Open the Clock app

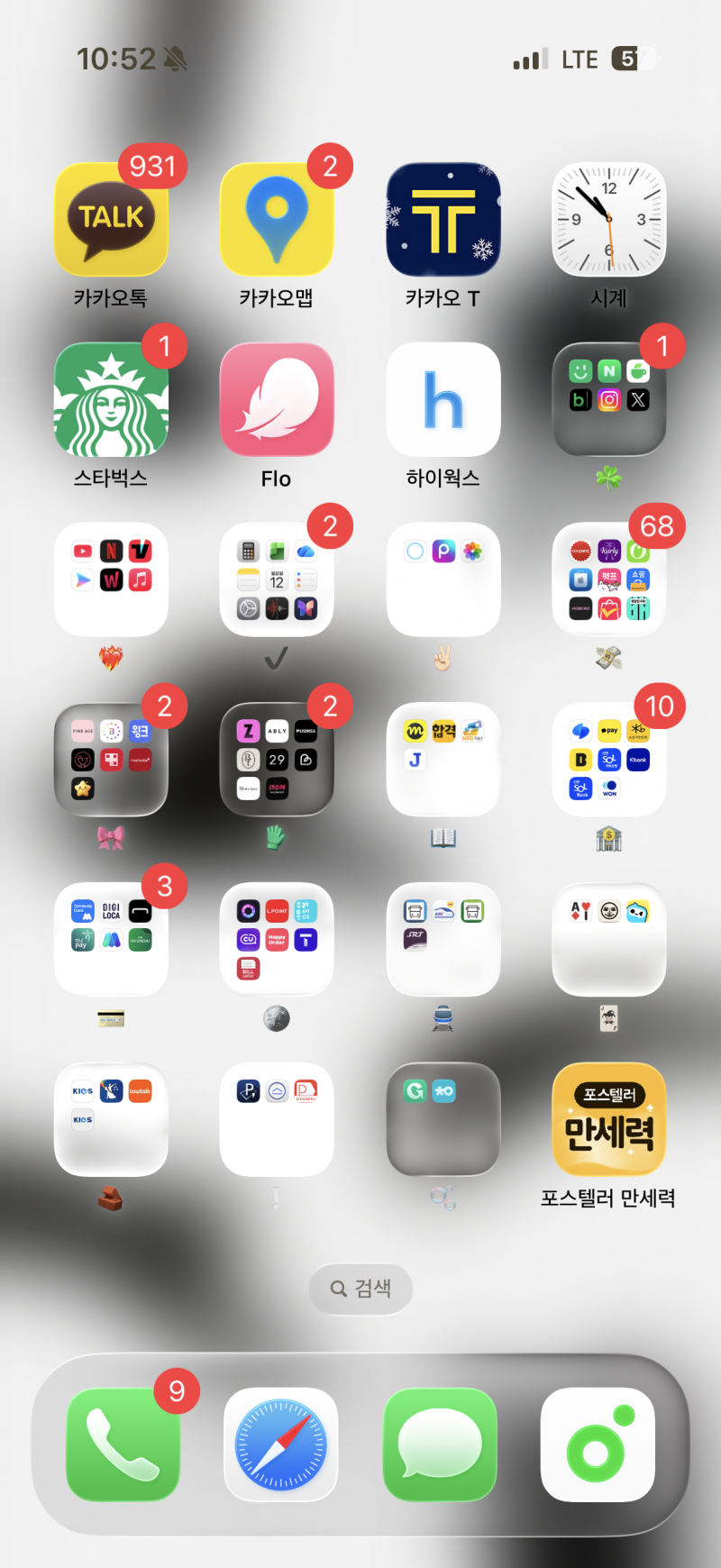coord(608,220)
